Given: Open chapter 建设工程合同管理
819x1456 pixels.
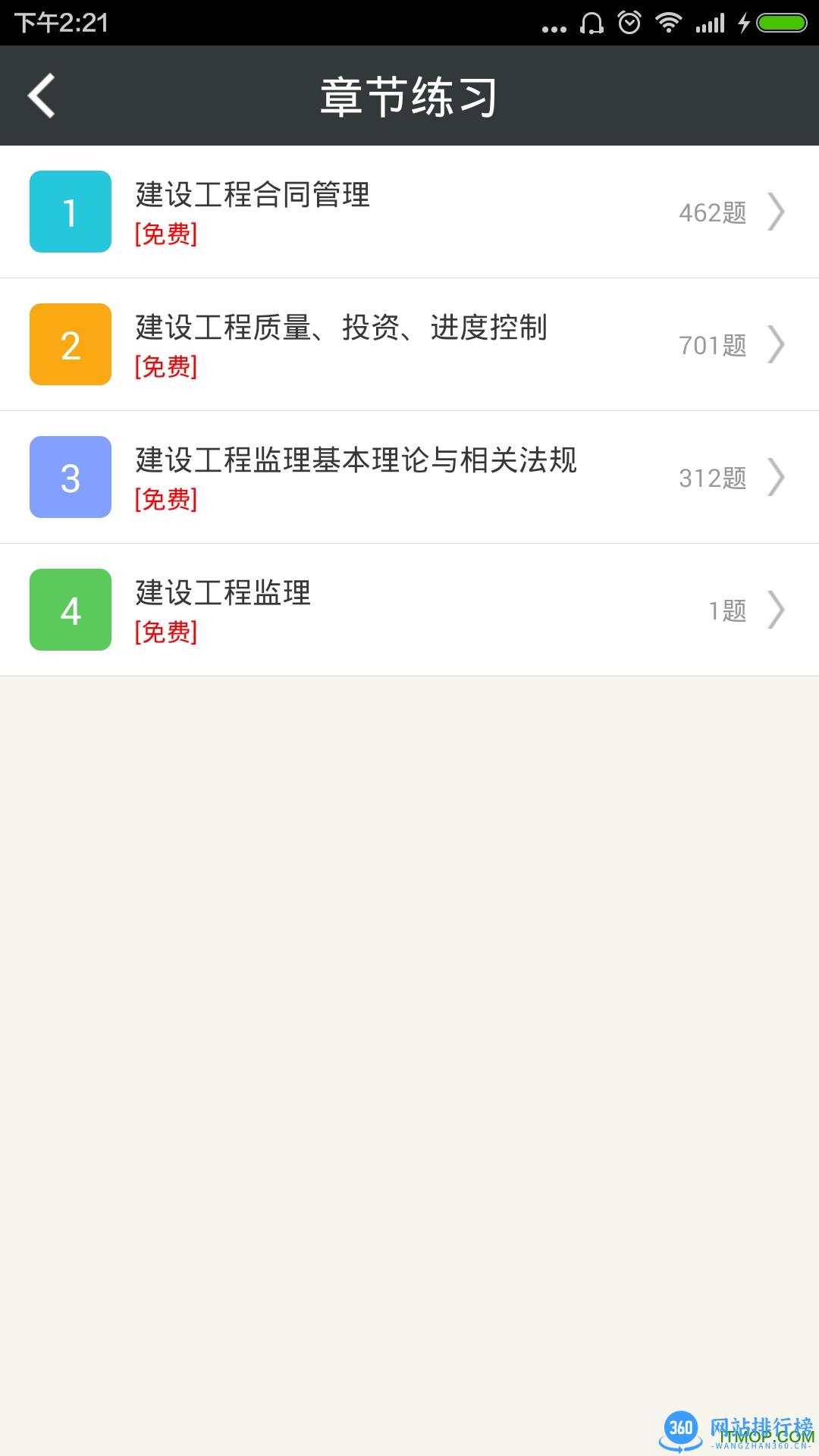Looking at the screenshot, I should [x=409, y=212].
